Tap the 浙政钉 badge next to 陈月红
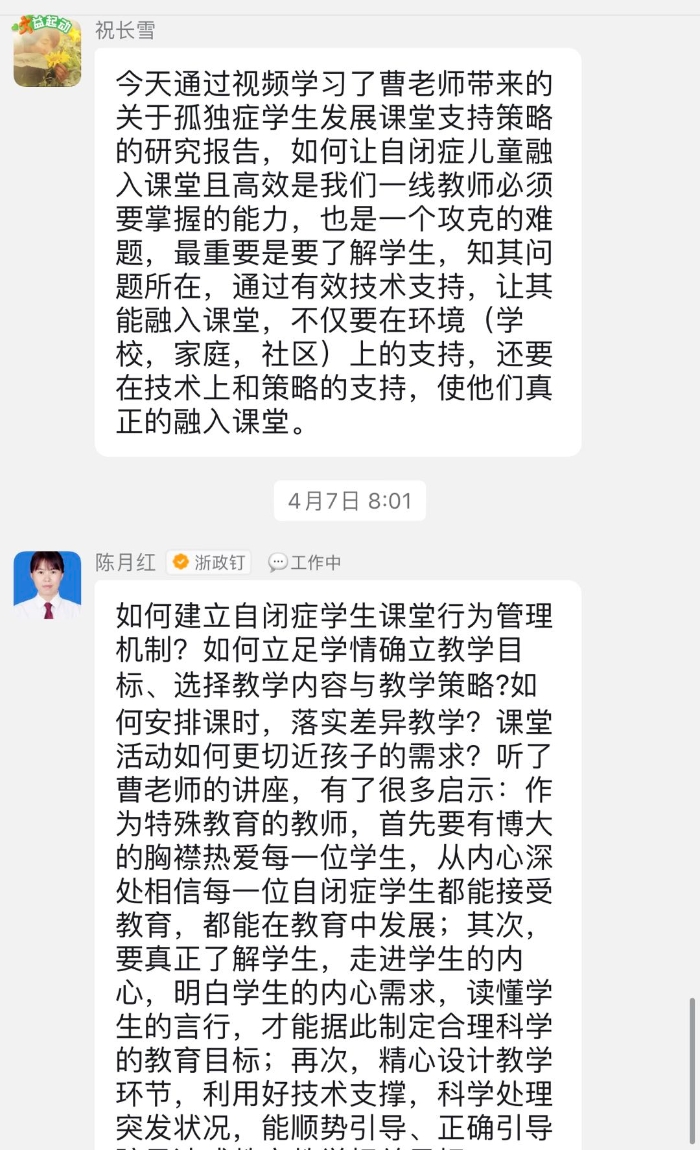This screenshot has height=1150, width=700. pos(208,562)
